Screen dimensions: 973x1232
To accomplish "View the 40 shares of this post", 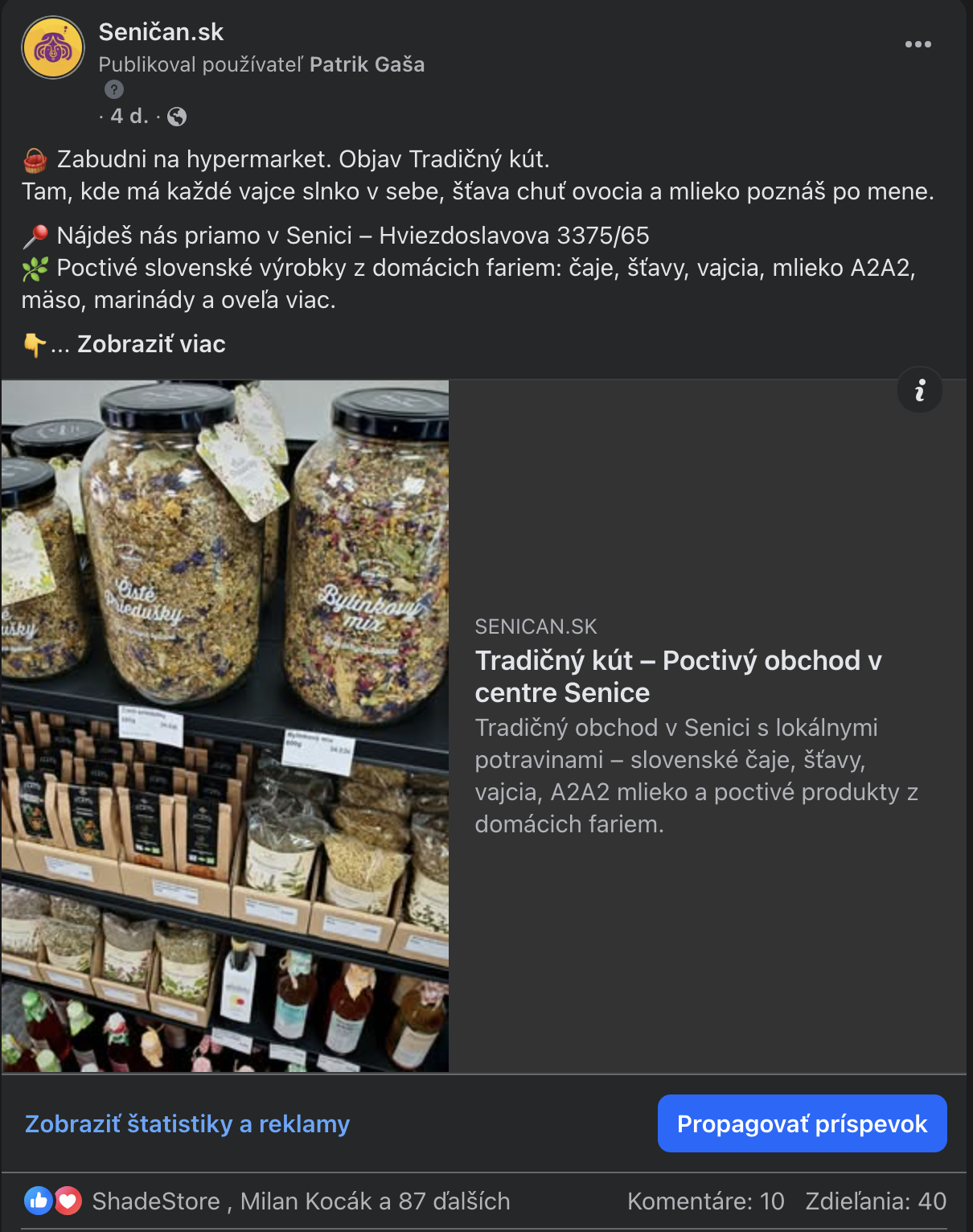I will [876, 1201].
